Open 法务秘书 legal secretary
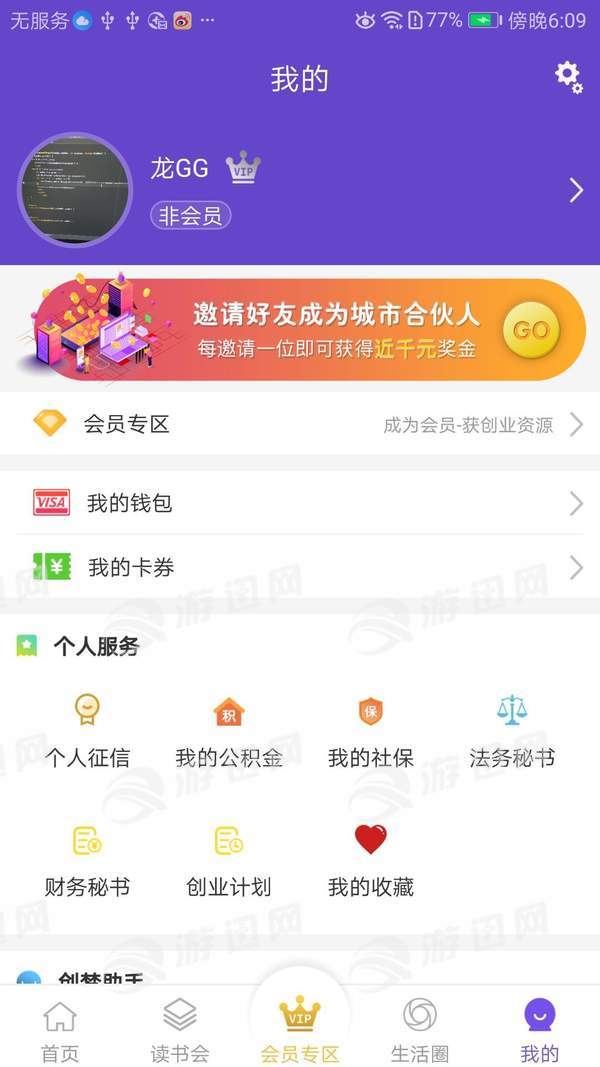The width and height of the screenshot is (600, 1067). pyautogui.click(x=512, y=732)
